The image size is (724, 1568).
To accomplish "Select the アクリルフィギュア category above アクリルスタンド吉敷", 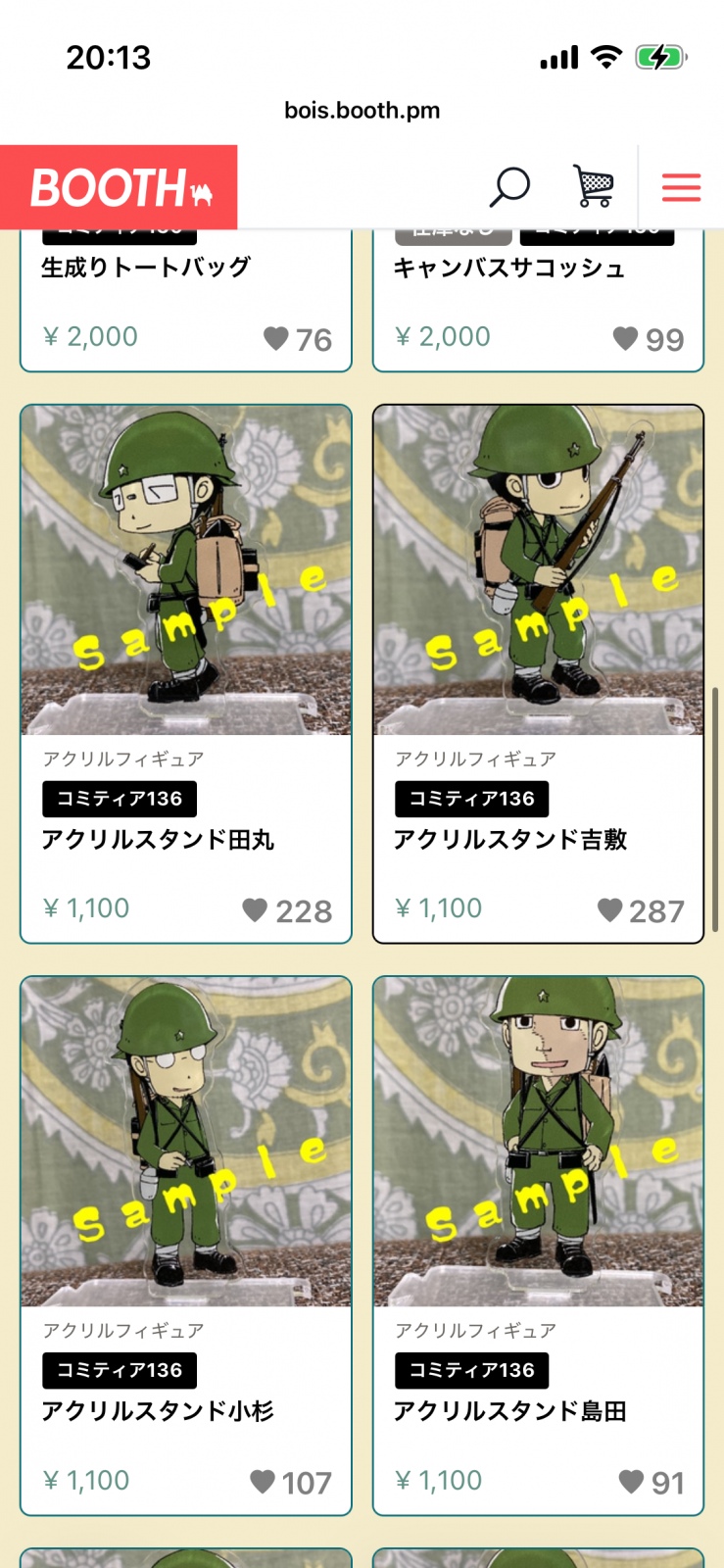I will tap(475, 759).
